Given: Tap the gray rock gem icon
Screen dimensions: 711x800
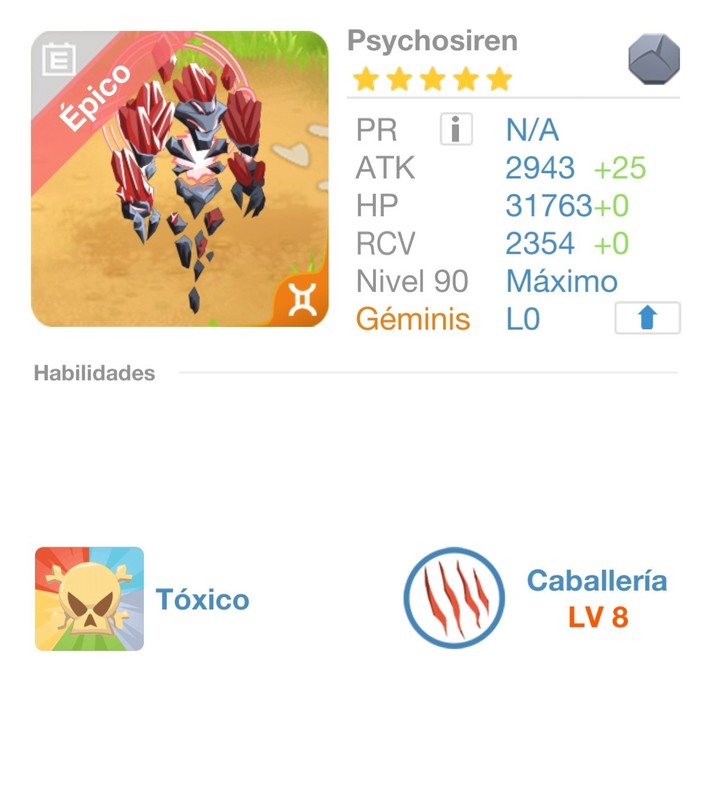Looking at the screenshot, I should tap(654, 59).
